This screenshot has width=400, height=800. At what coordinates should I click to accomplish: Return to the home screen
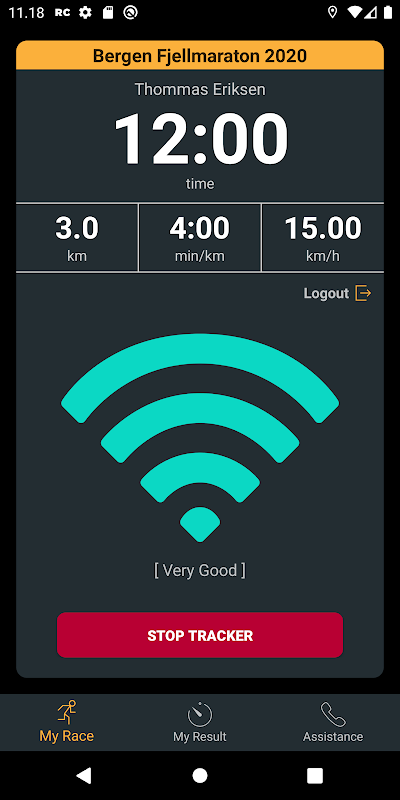click(200, 776)
